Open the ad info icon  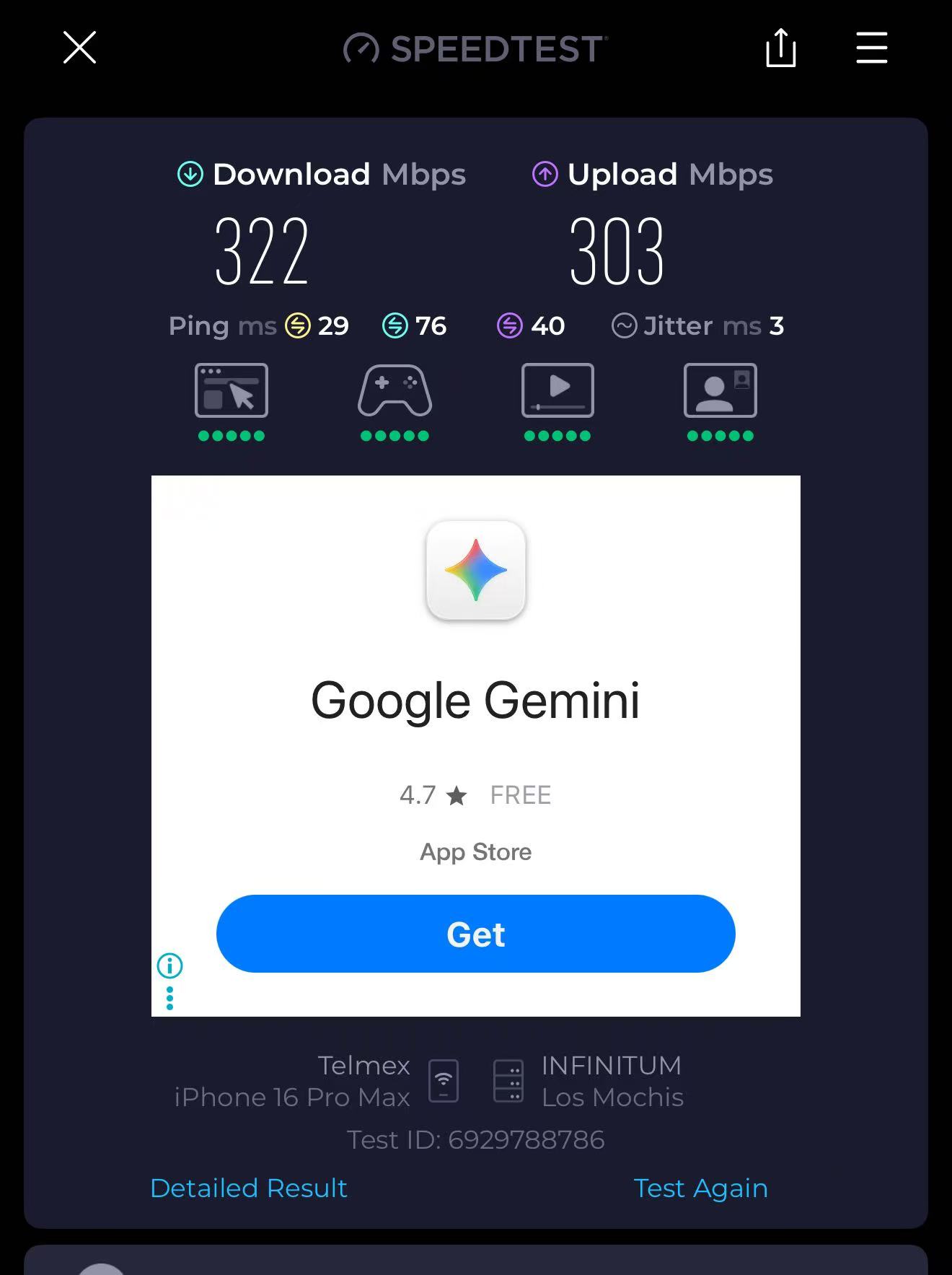(x=170, y=965)
